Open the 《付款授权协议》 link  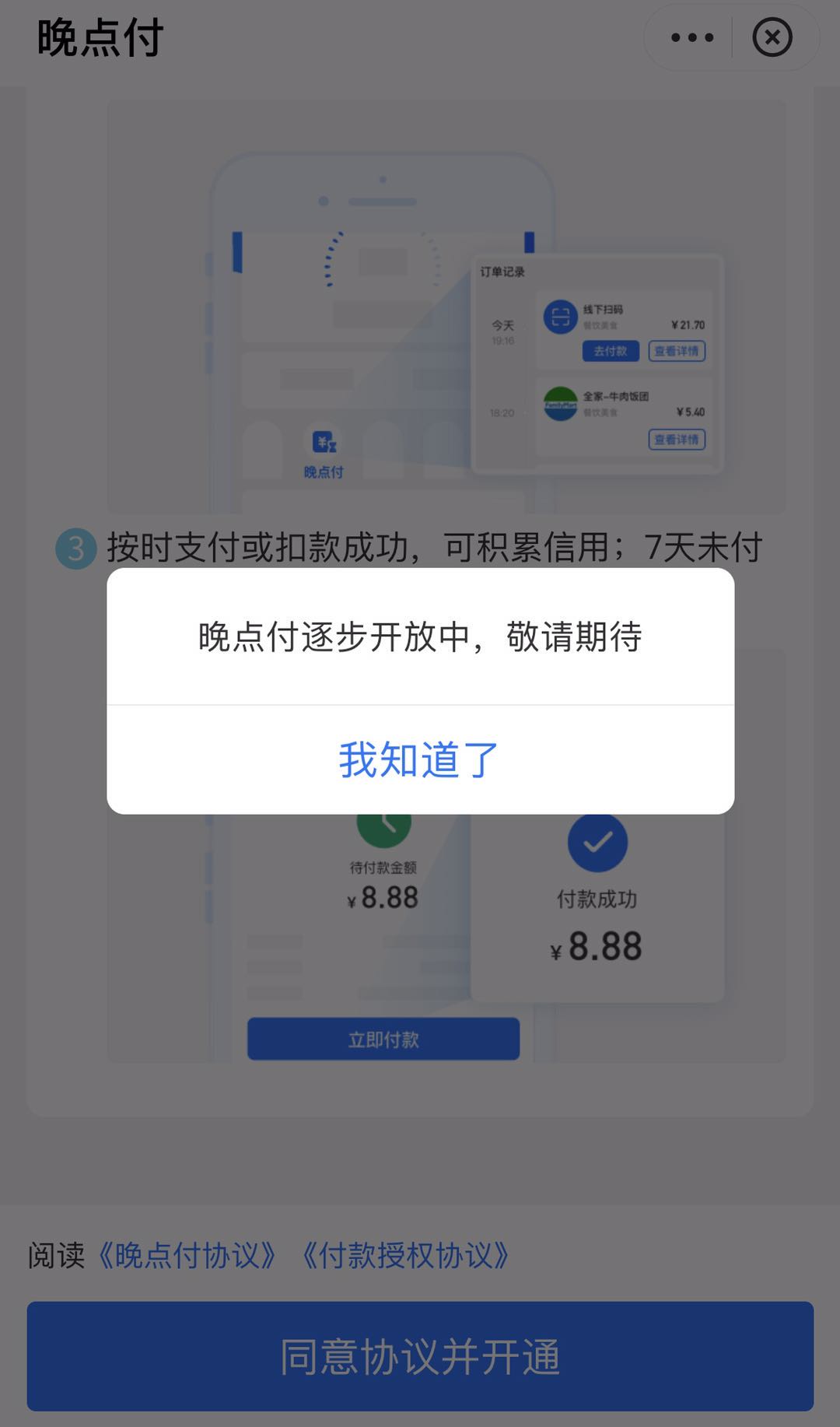point(405,1255)
